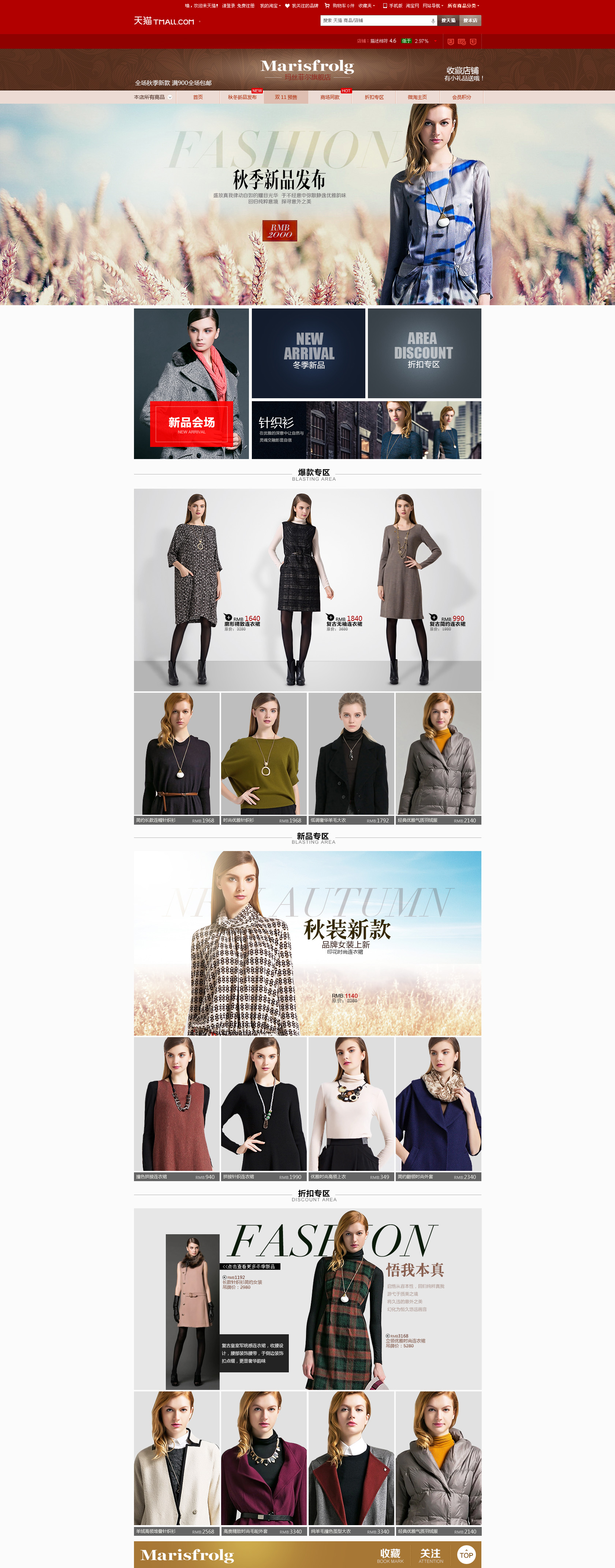Open the 经典优雅气质羽绒服 2140 product card

tap(438, 758)
